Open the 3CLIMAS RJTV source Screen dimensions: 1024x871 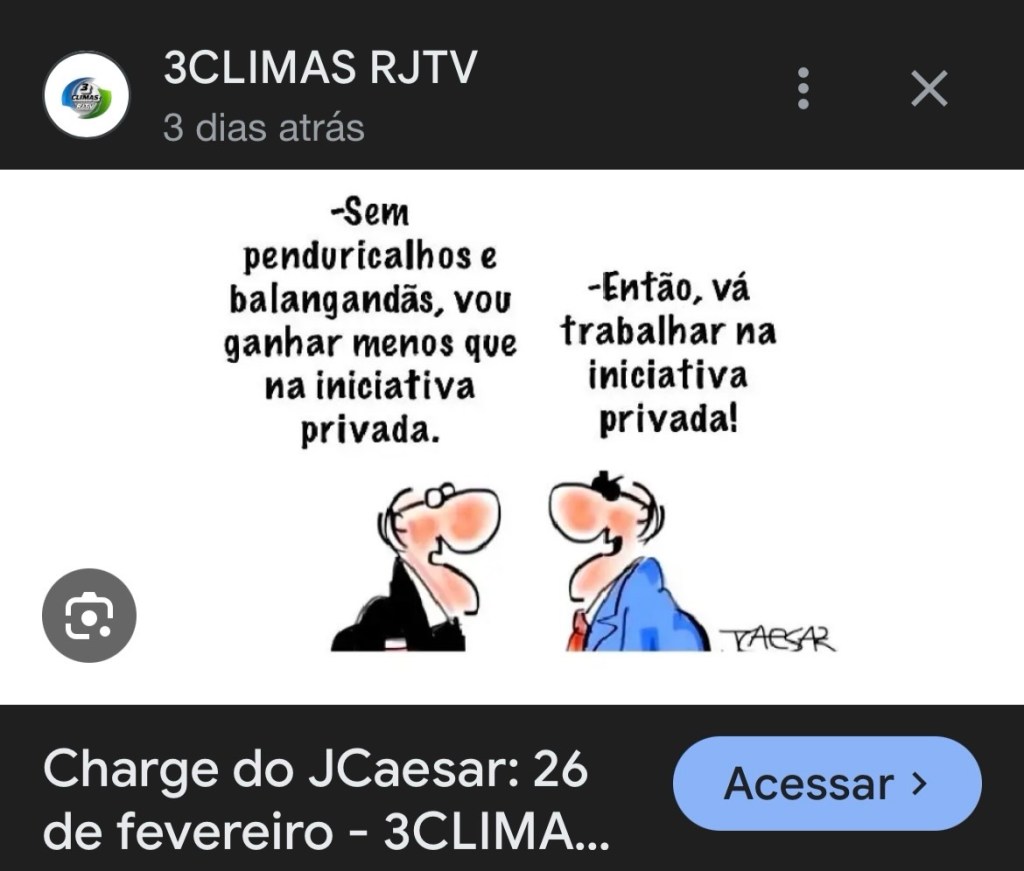(320, 70)
